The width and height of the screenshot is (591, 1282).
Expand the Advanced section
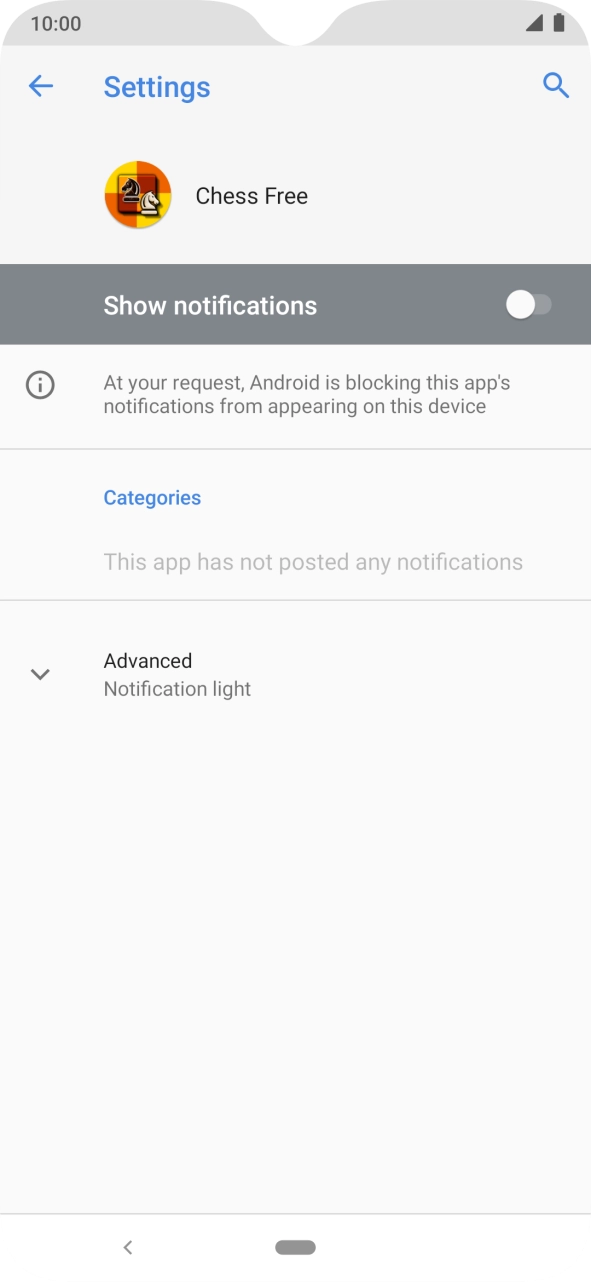pyautogui.click(x=295, y=674)
